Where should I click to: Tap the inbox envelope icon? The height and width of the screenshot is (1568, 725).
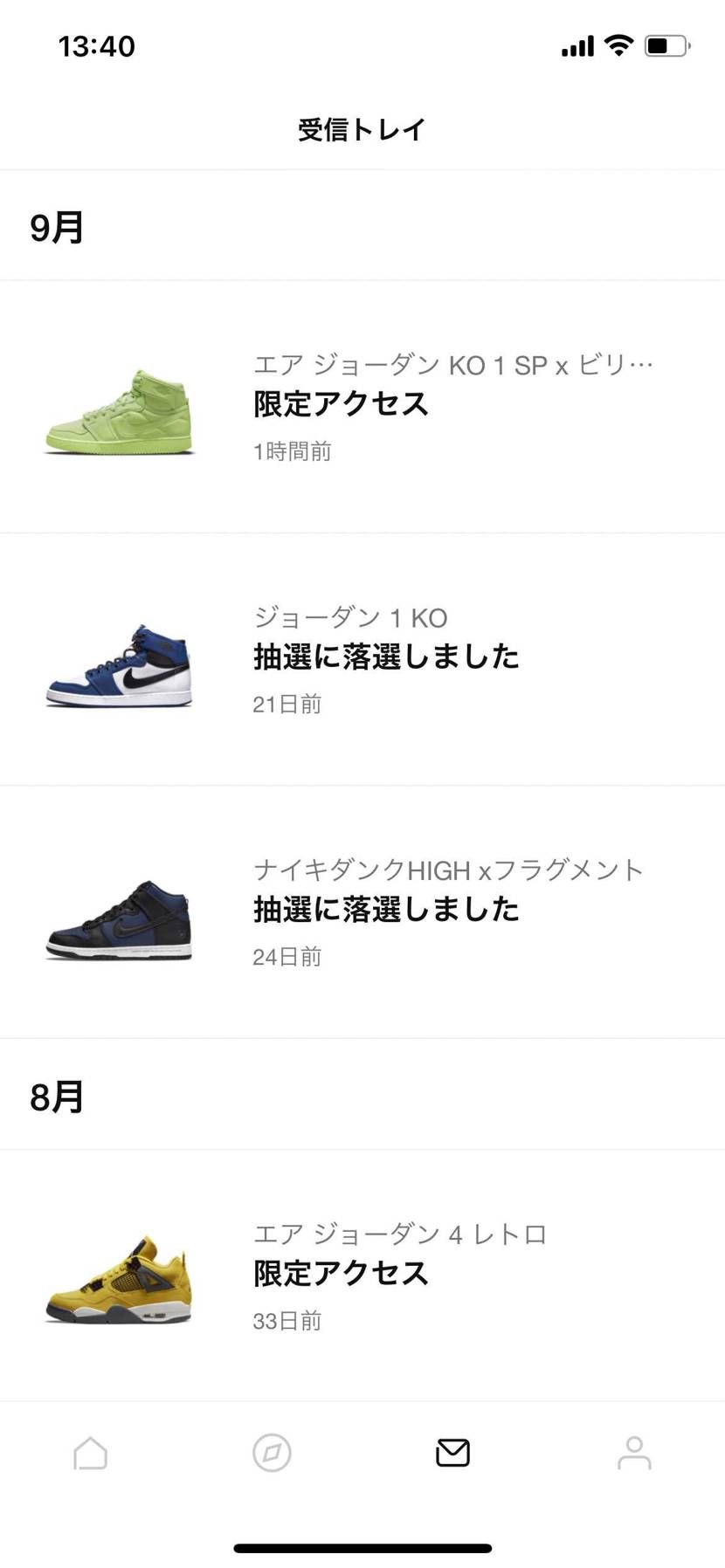[x=452, y=1453]
